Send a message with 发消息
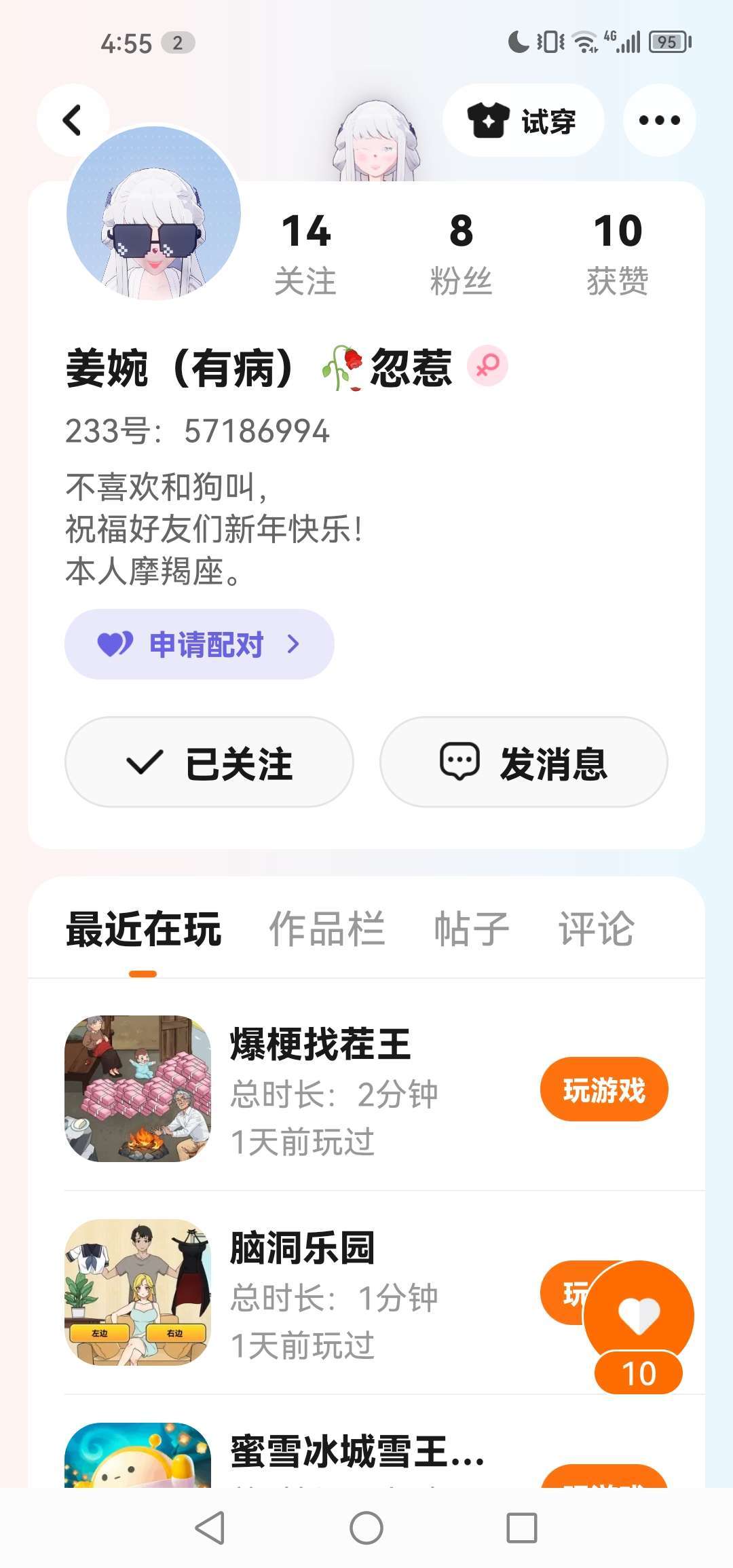The height and width of the screenshot is (1568, 733). coord(523,762)
